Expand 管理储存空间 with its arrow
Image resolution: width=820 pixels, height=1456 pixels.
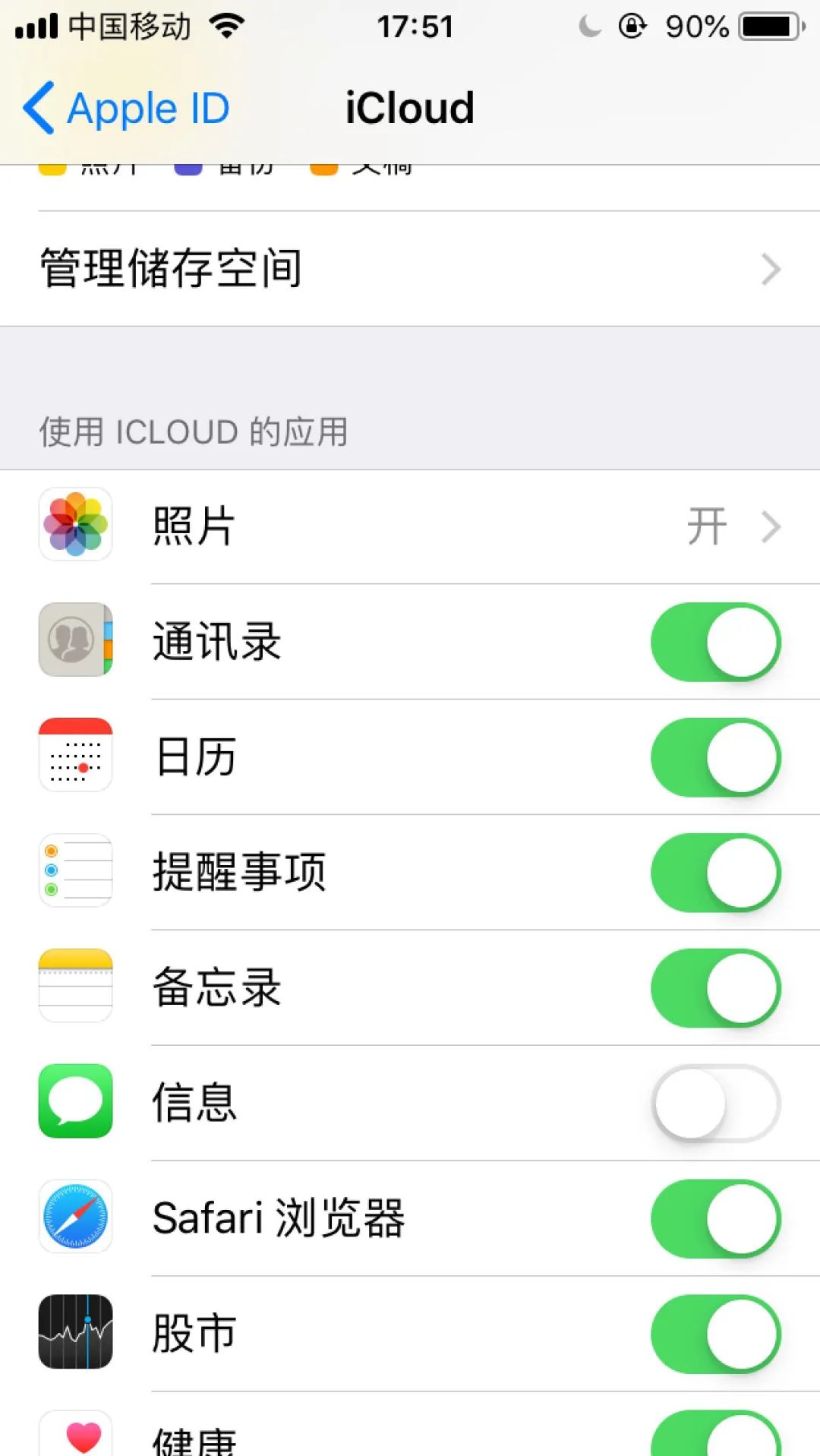coord(772,269)
